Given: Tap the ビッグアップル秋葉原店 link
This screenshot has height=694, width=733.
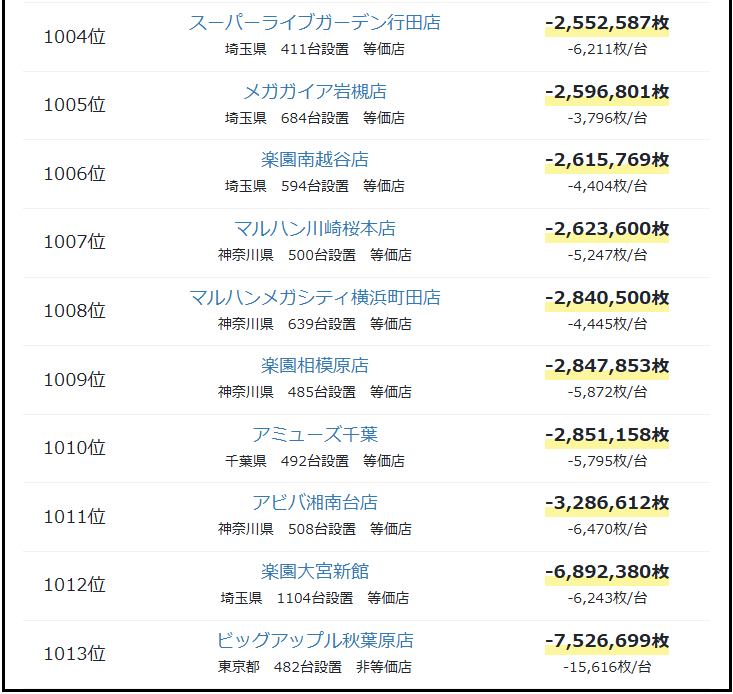Looking at the screenshot, I should pyautogui.click(x=314, y=641).
